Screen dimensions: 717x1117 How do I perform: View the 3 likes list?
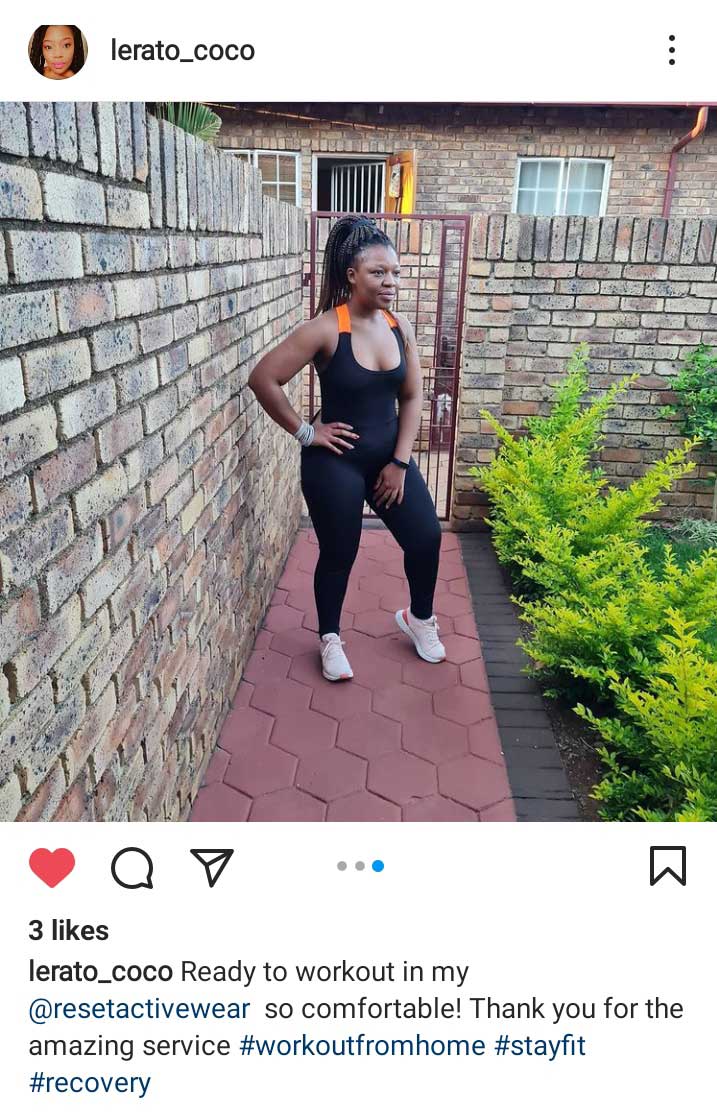tap(68, 930)
